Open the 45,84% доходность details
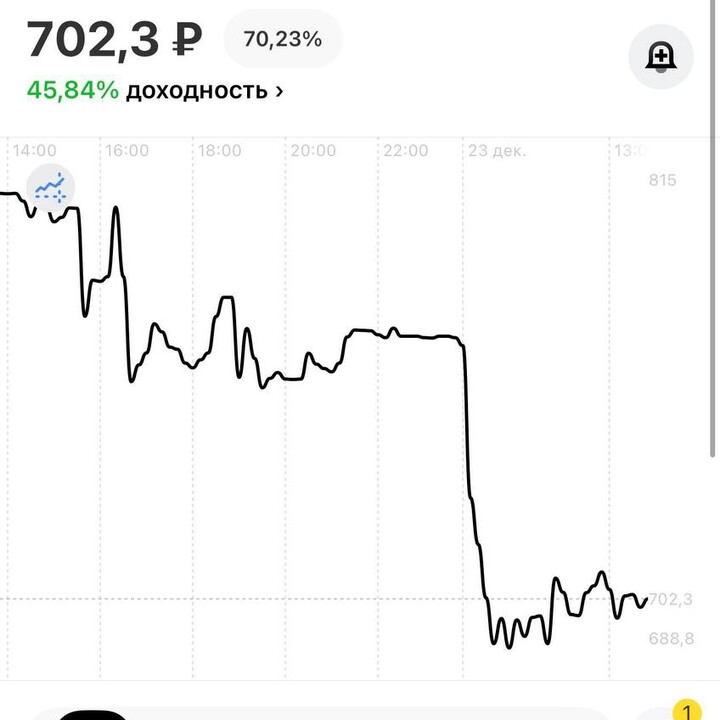This screenshot has height=720, width=720. (155, 90)
